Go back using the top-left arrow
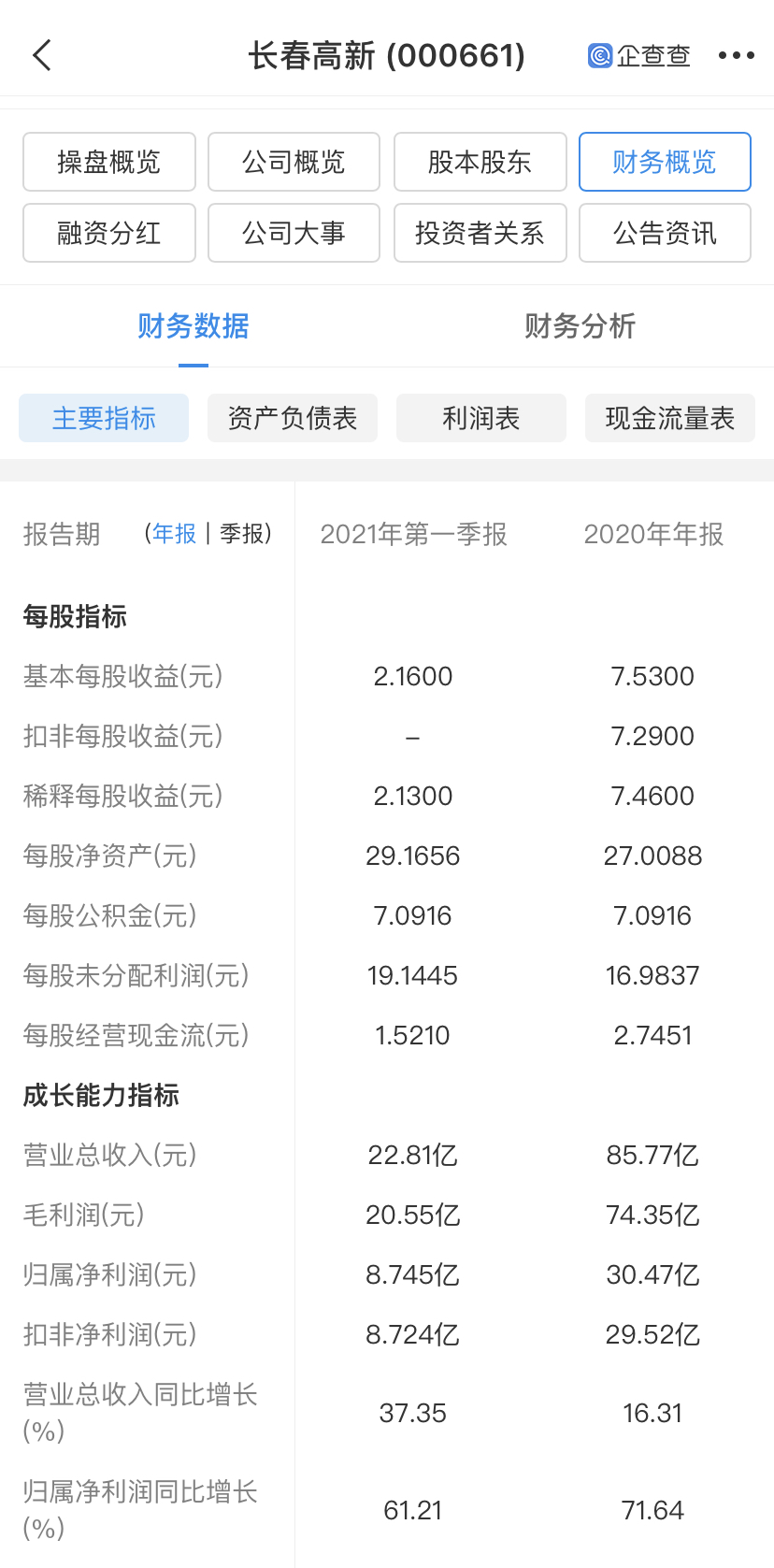 [42, 55]
